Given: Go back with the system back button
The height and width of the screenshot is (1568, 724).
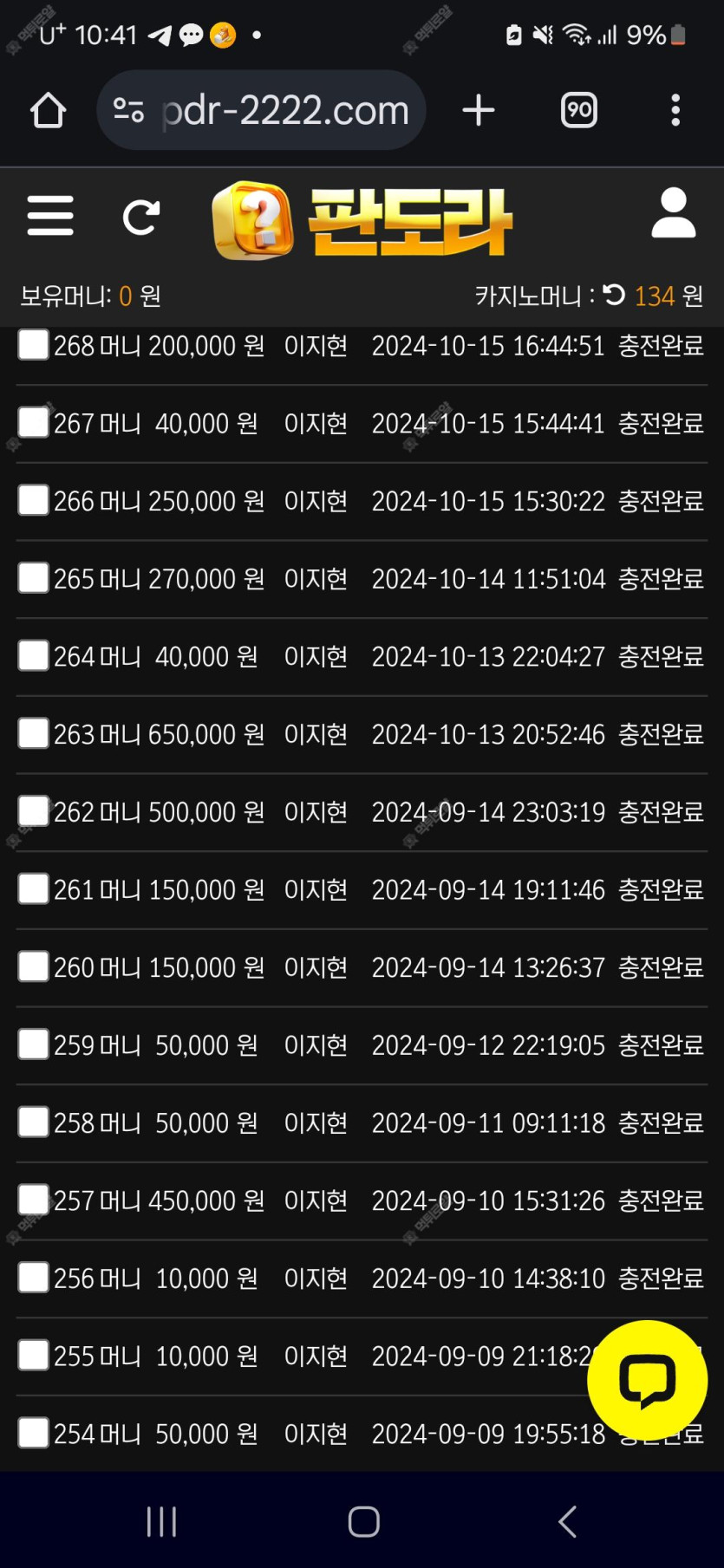Looking at the screenshot, I should click(x=567, y=1521).
